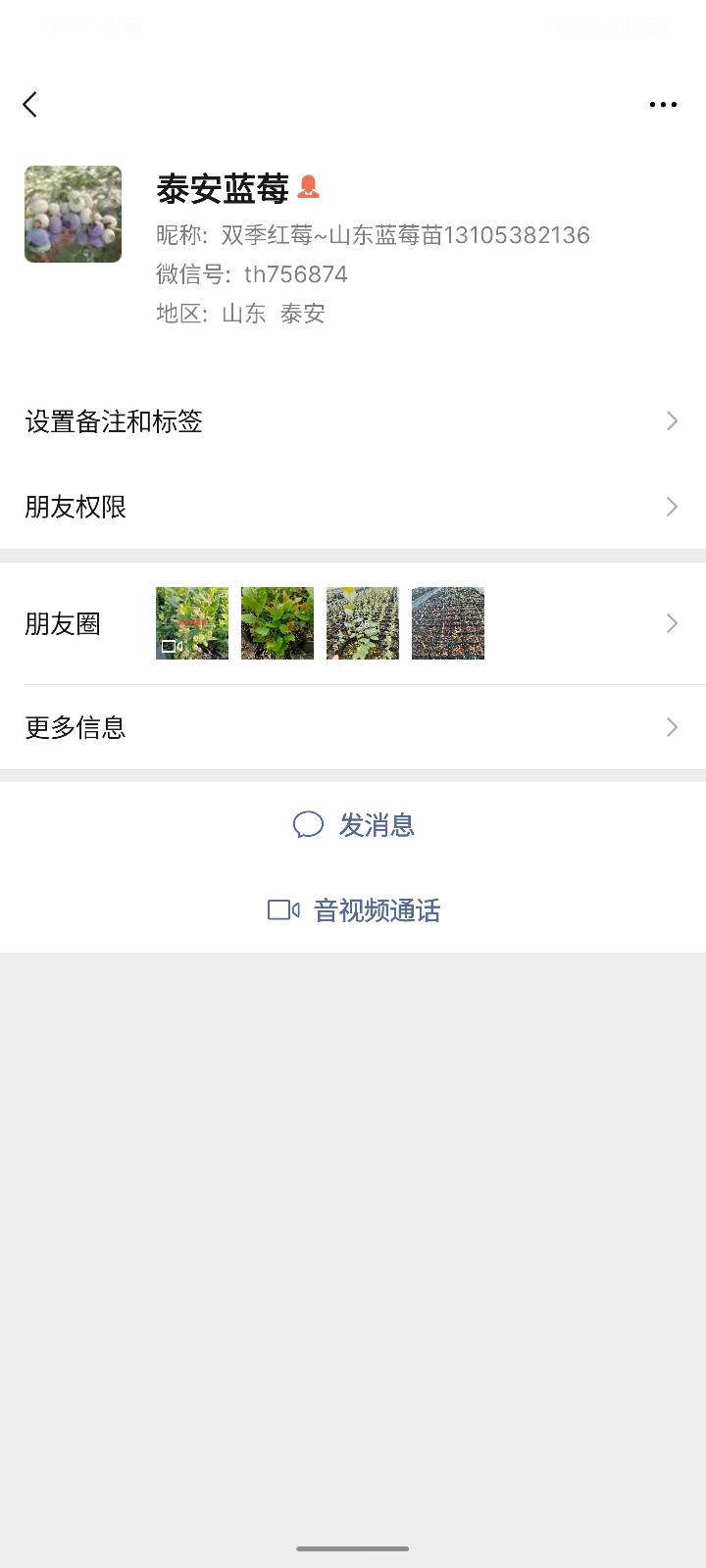The image size is (706, 1568).
Task: Open the 更多信息 row
Action: pos(353,727)
